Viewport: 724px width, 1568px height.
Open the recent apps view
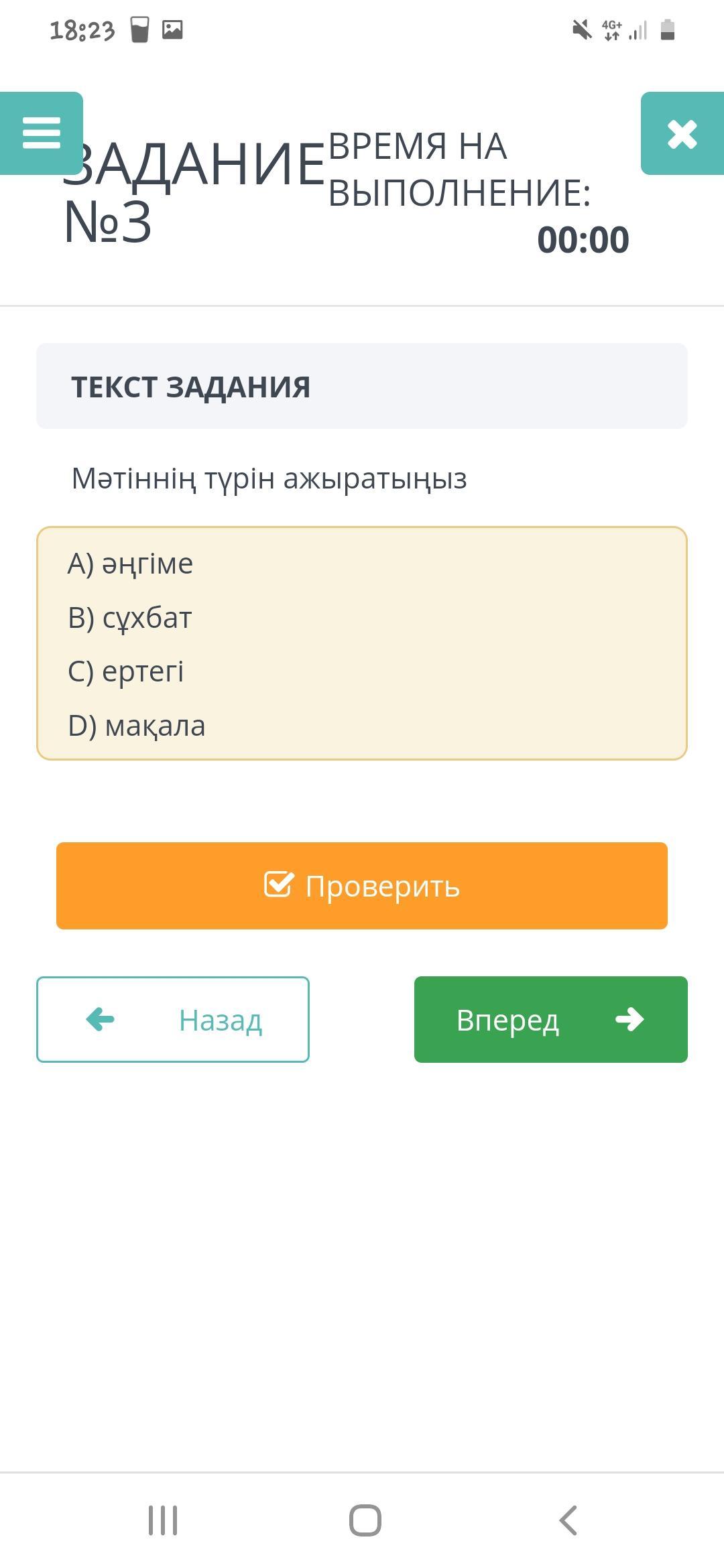[163, 1520]
